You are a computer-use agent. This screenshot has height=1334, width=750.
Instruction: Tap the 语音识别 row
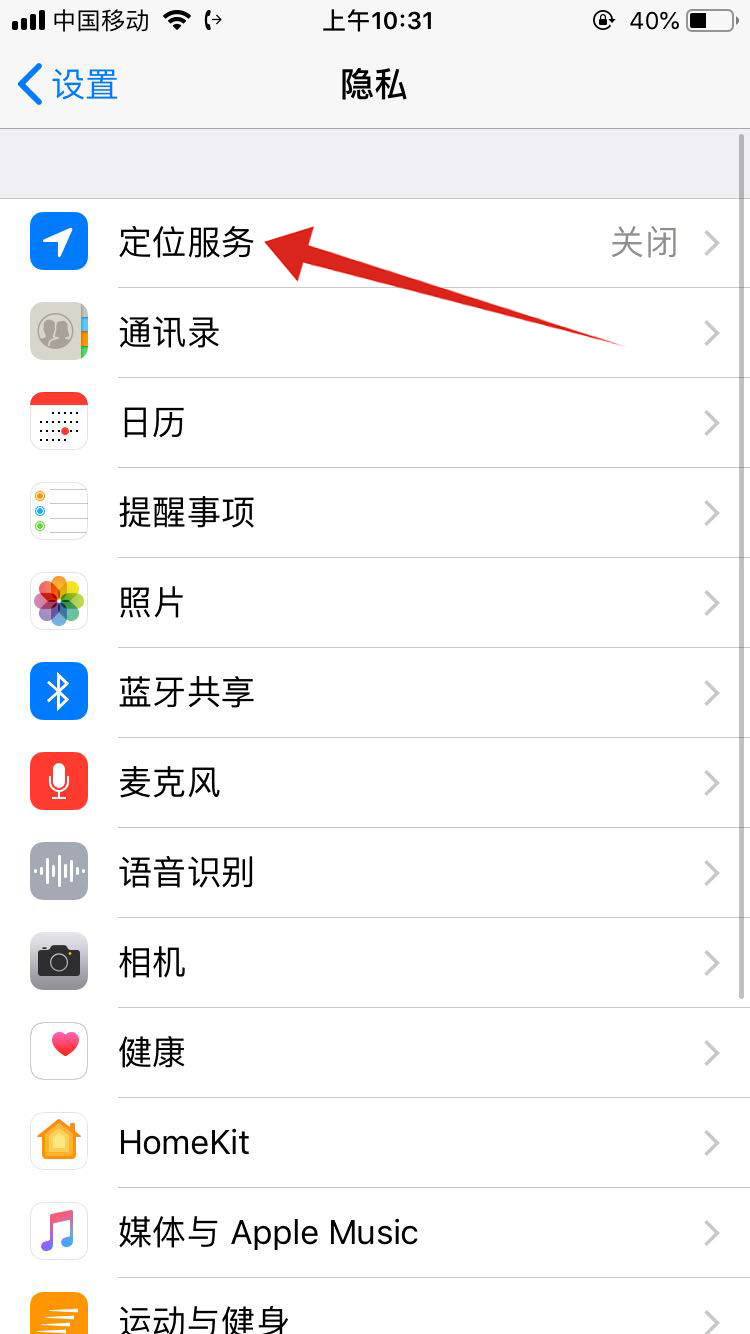point(186,873)
